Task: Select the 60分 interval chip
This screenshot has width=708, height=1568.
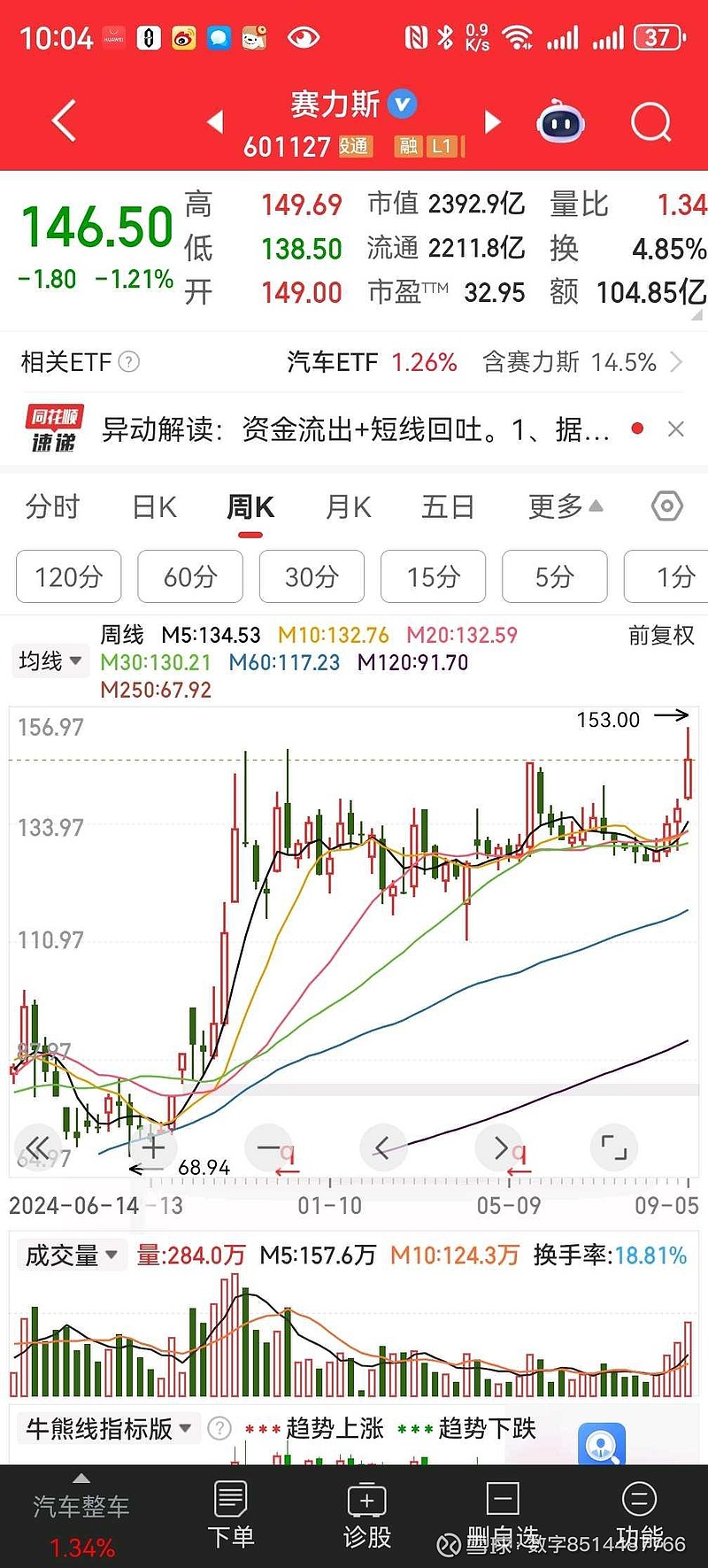Action: (x=190, y=576)
